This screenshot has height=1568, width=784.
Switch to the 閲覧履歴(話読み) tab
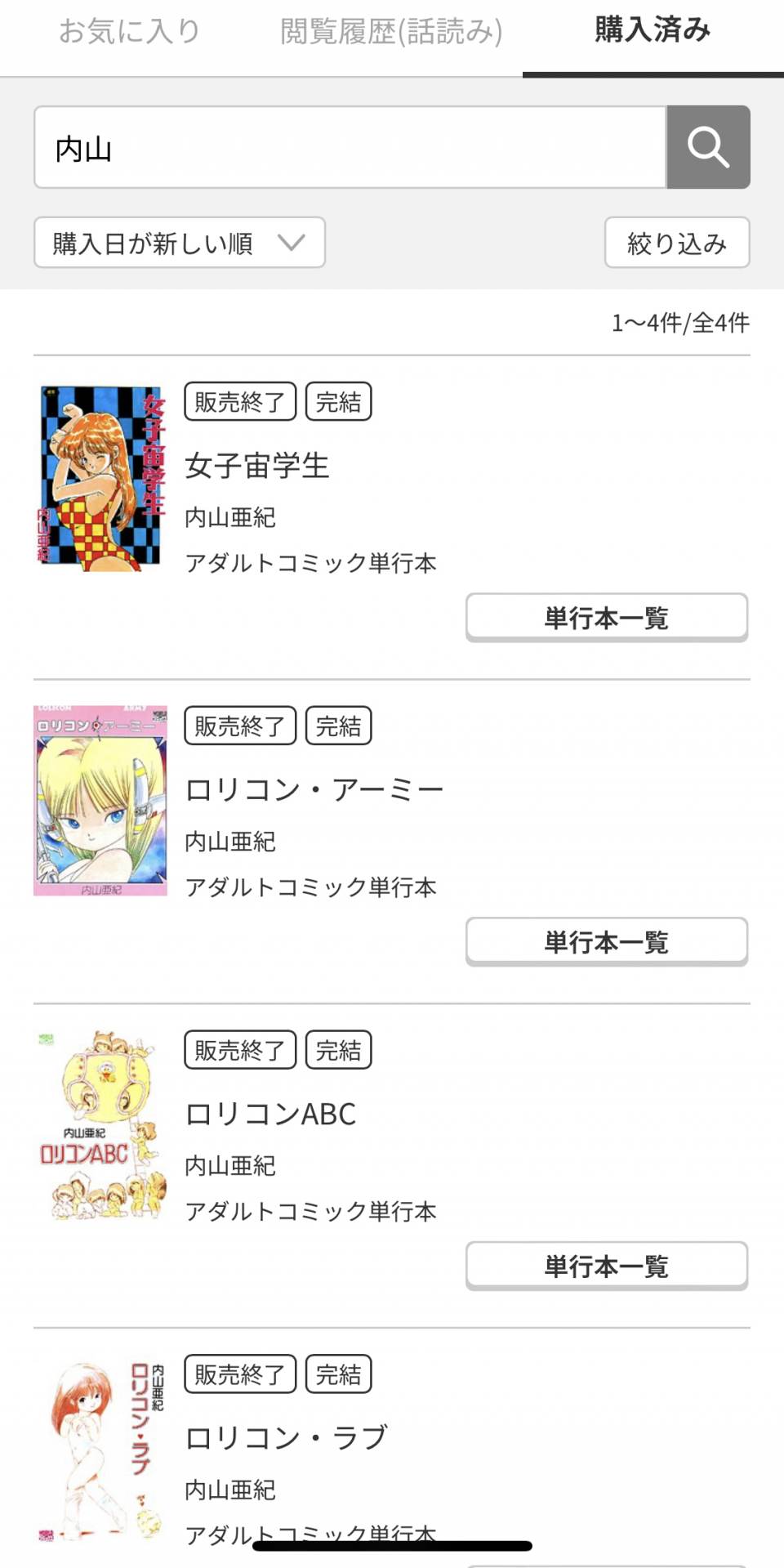click(390, 32)
